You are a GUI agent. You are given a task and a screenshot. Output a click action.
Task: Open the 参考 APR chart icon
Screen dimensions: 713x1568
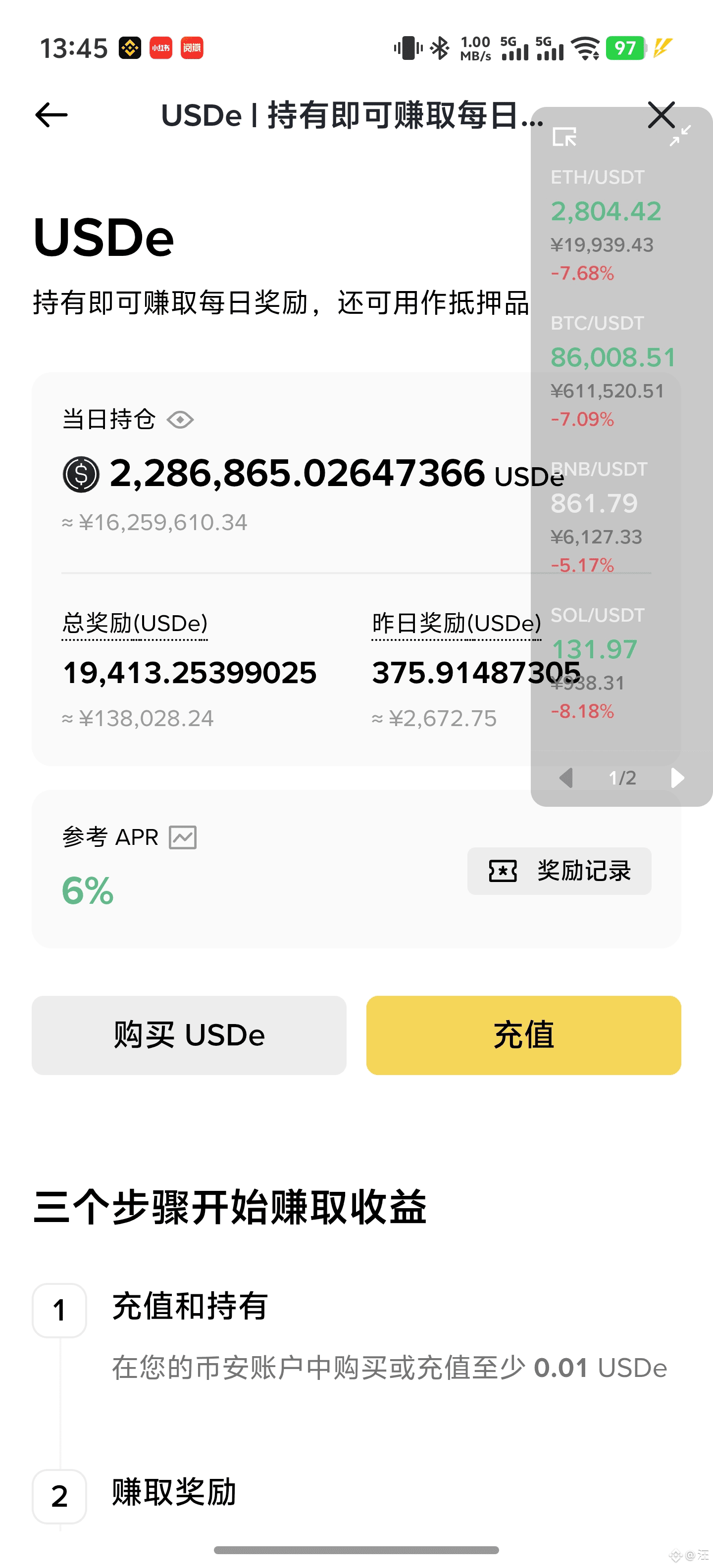183,837
